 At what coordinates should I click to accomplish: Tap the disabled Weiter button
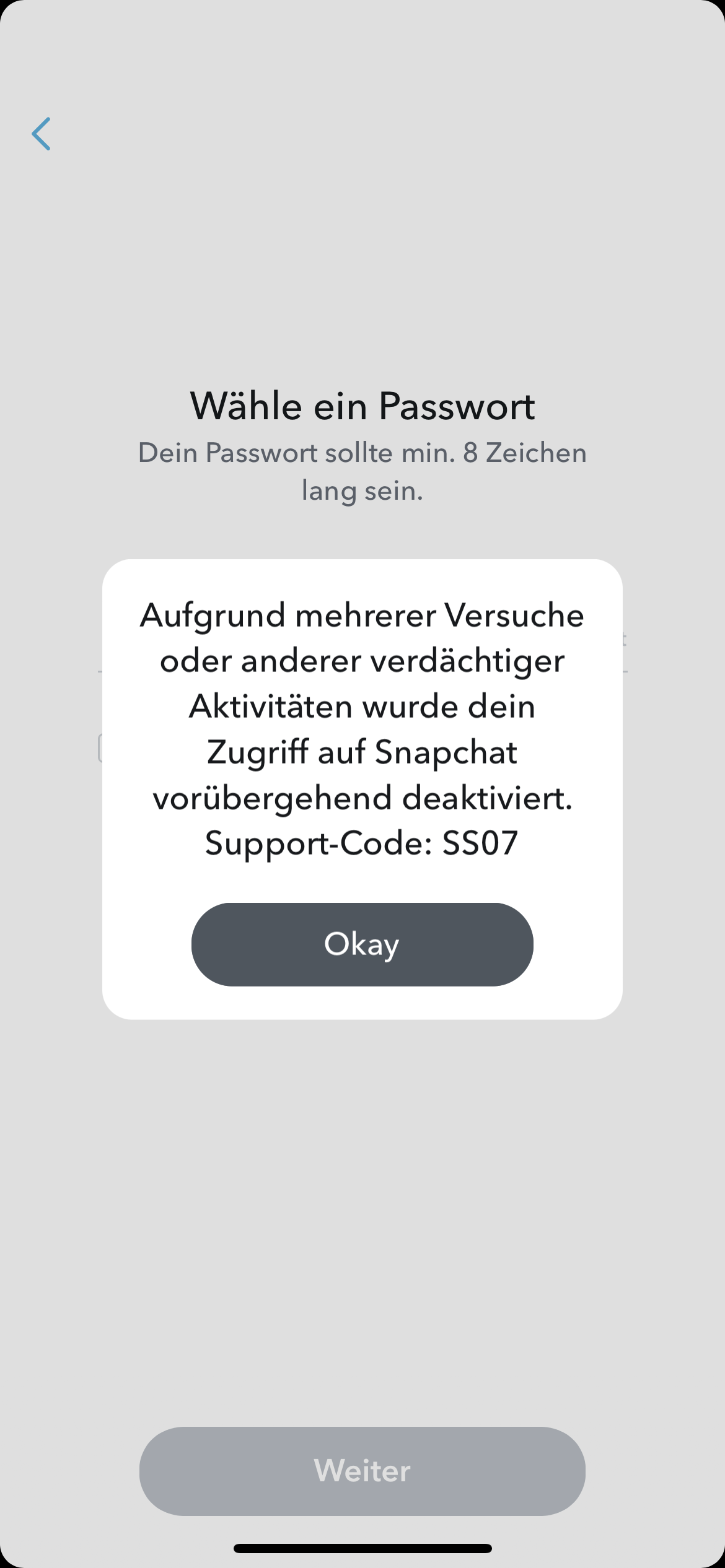(x=362, y=1471)
